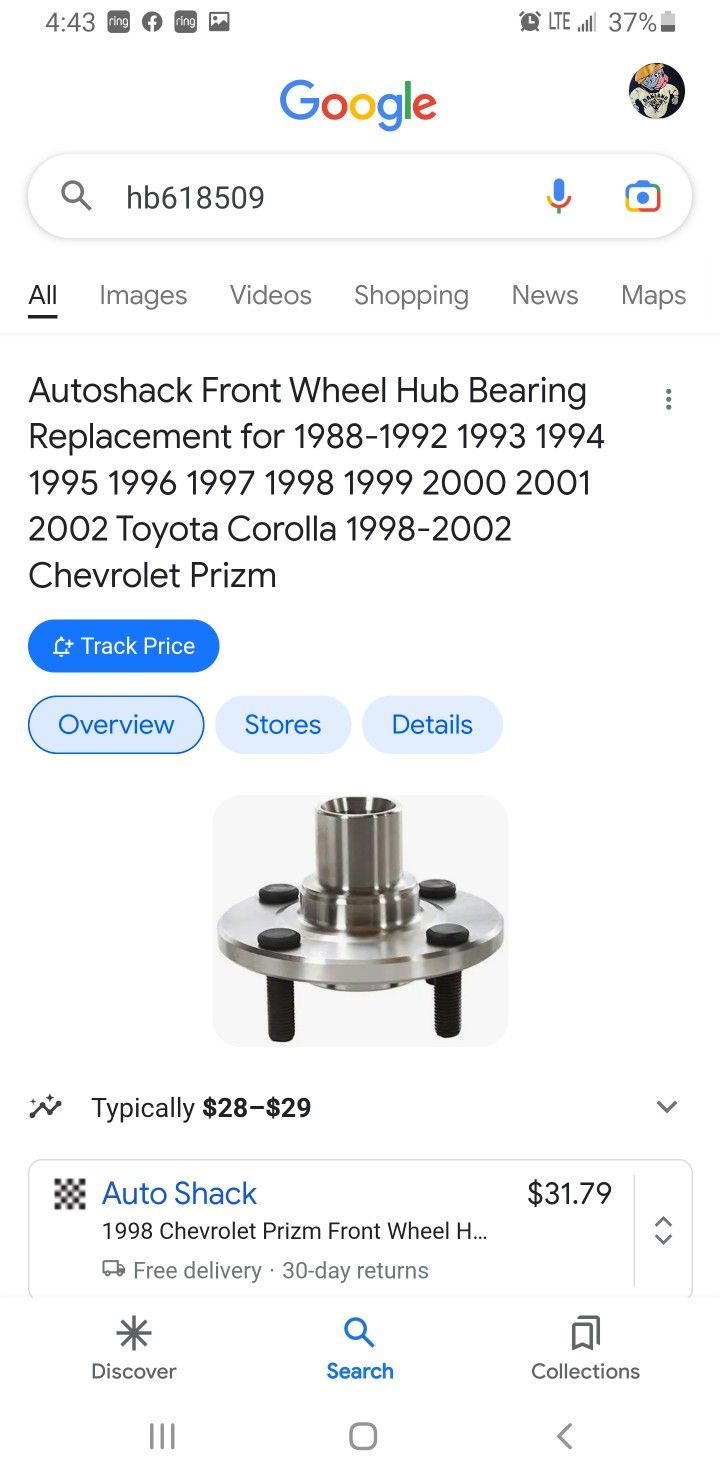Select the Stores chip
The width and height of the screenshot is (720, 1480).
click(x=283, y=725)
